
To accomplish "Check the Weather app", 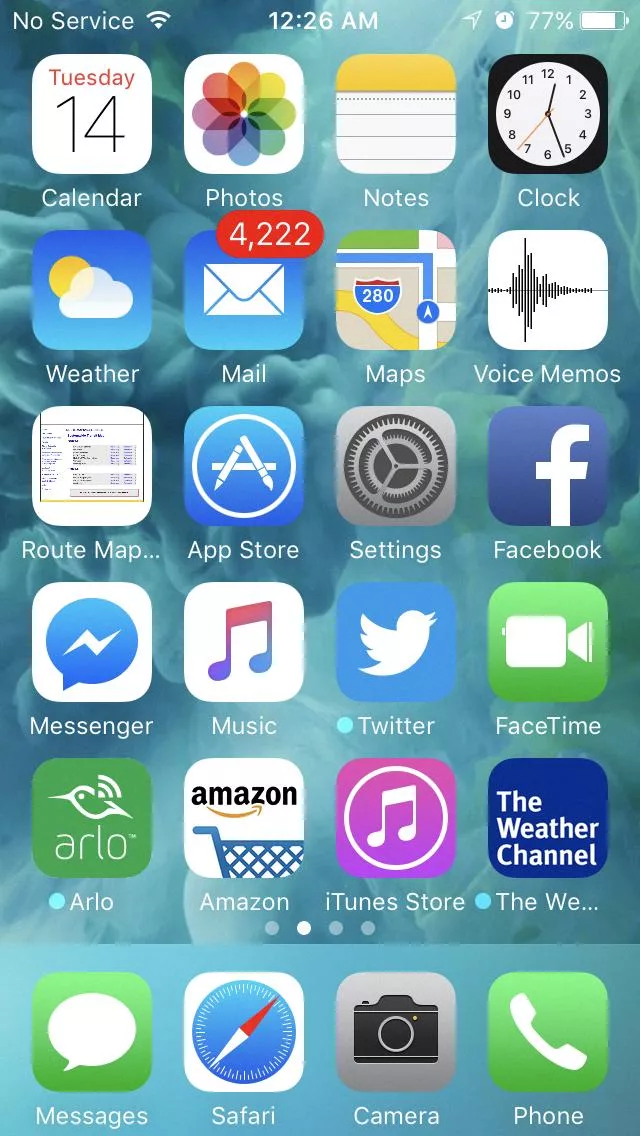I will pyautogui.click(x=92, y=290).
